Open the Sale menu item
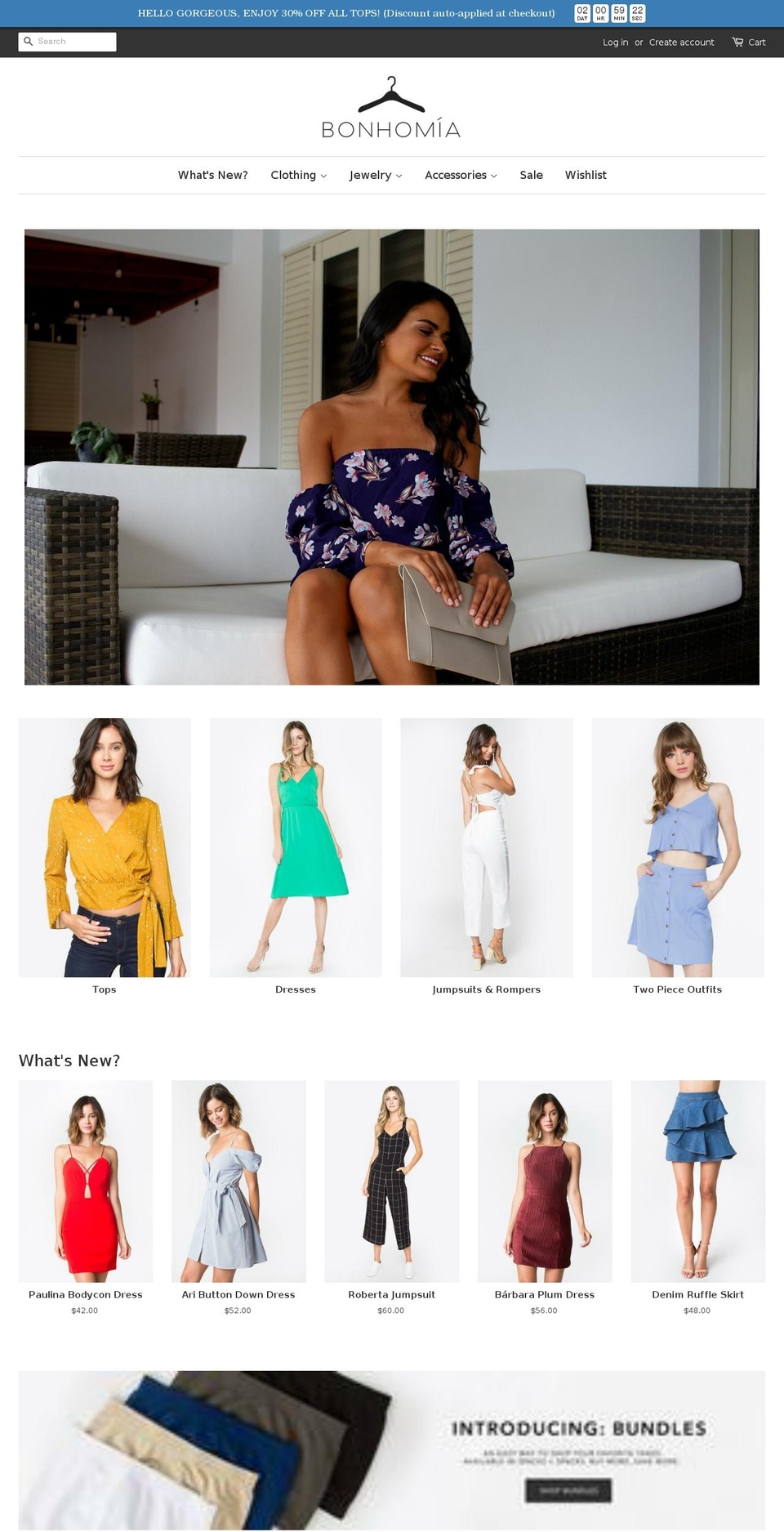 tap(531, 175)
